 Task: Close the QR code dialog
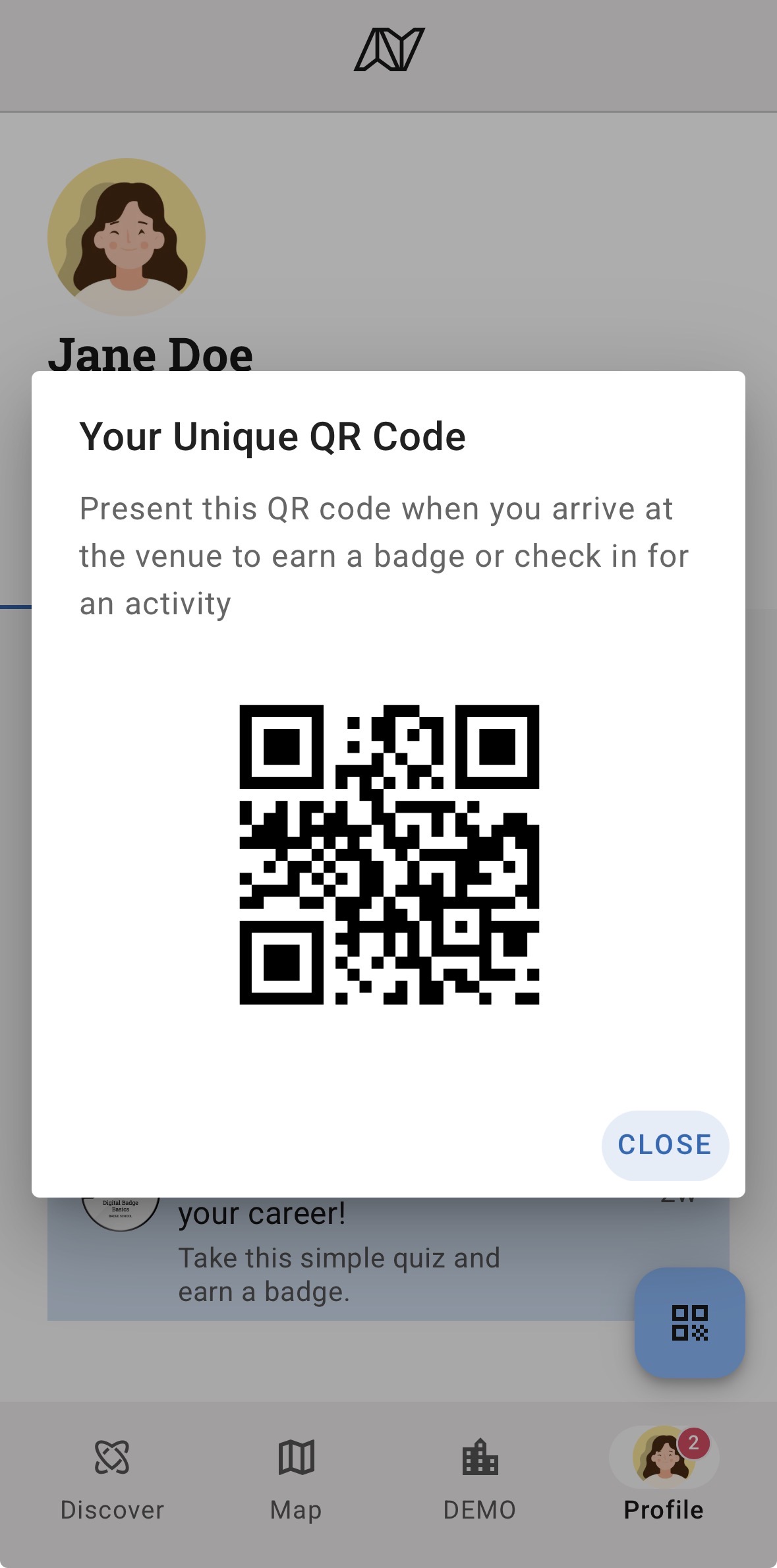(x=664, y=1145)
